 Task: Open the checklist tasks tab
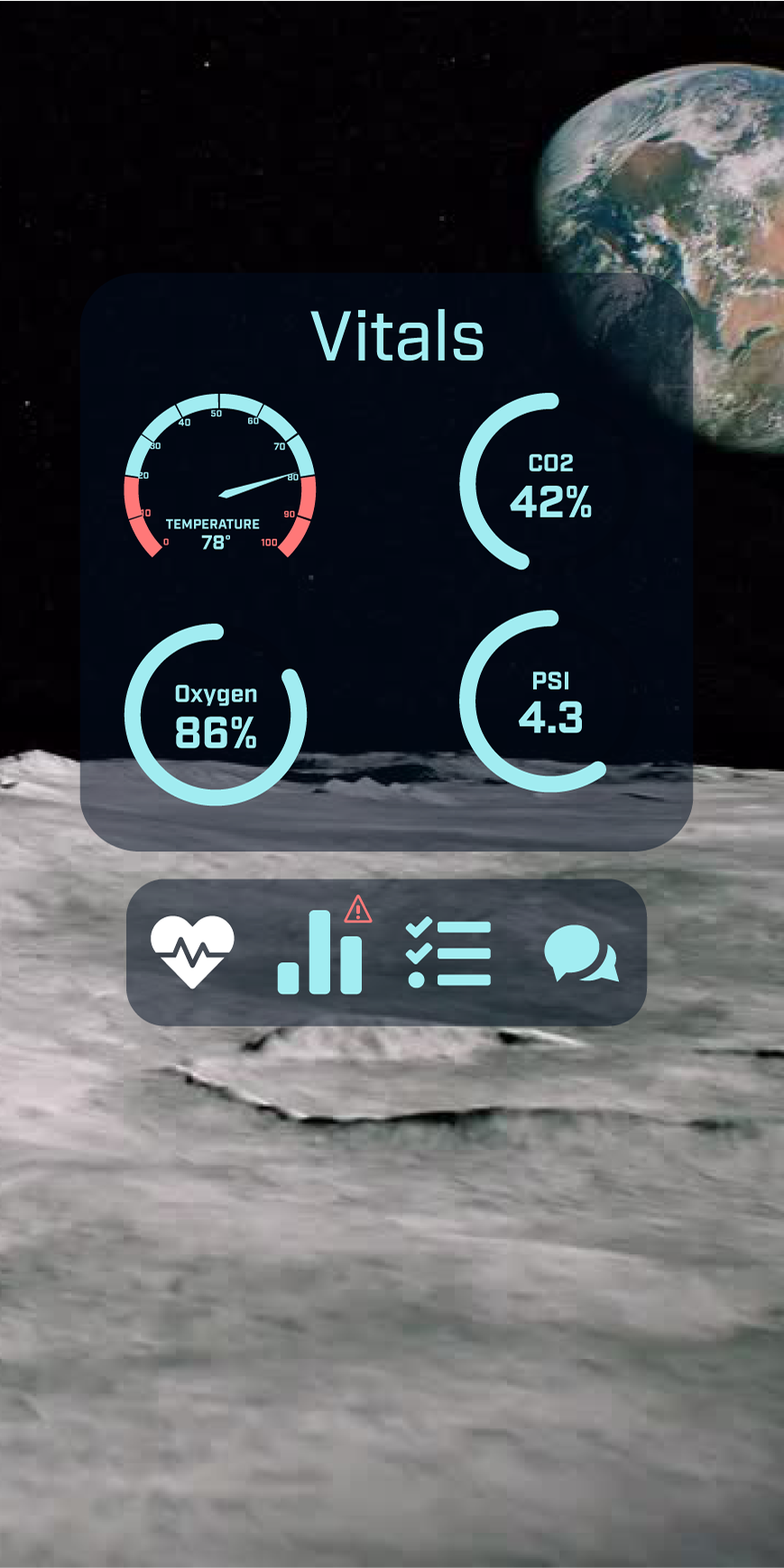(448, 953)
